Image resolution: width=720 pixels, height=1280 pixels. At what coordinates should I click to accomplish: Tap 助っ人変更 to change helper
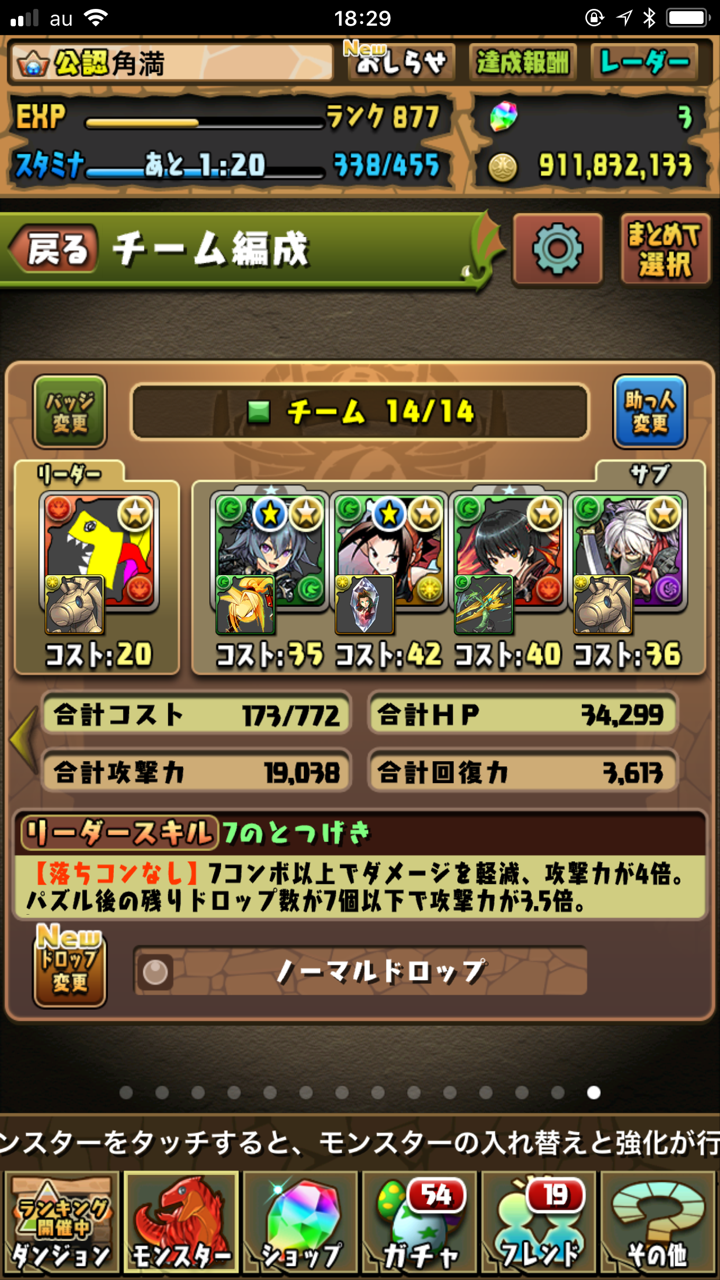click(649, 412)
